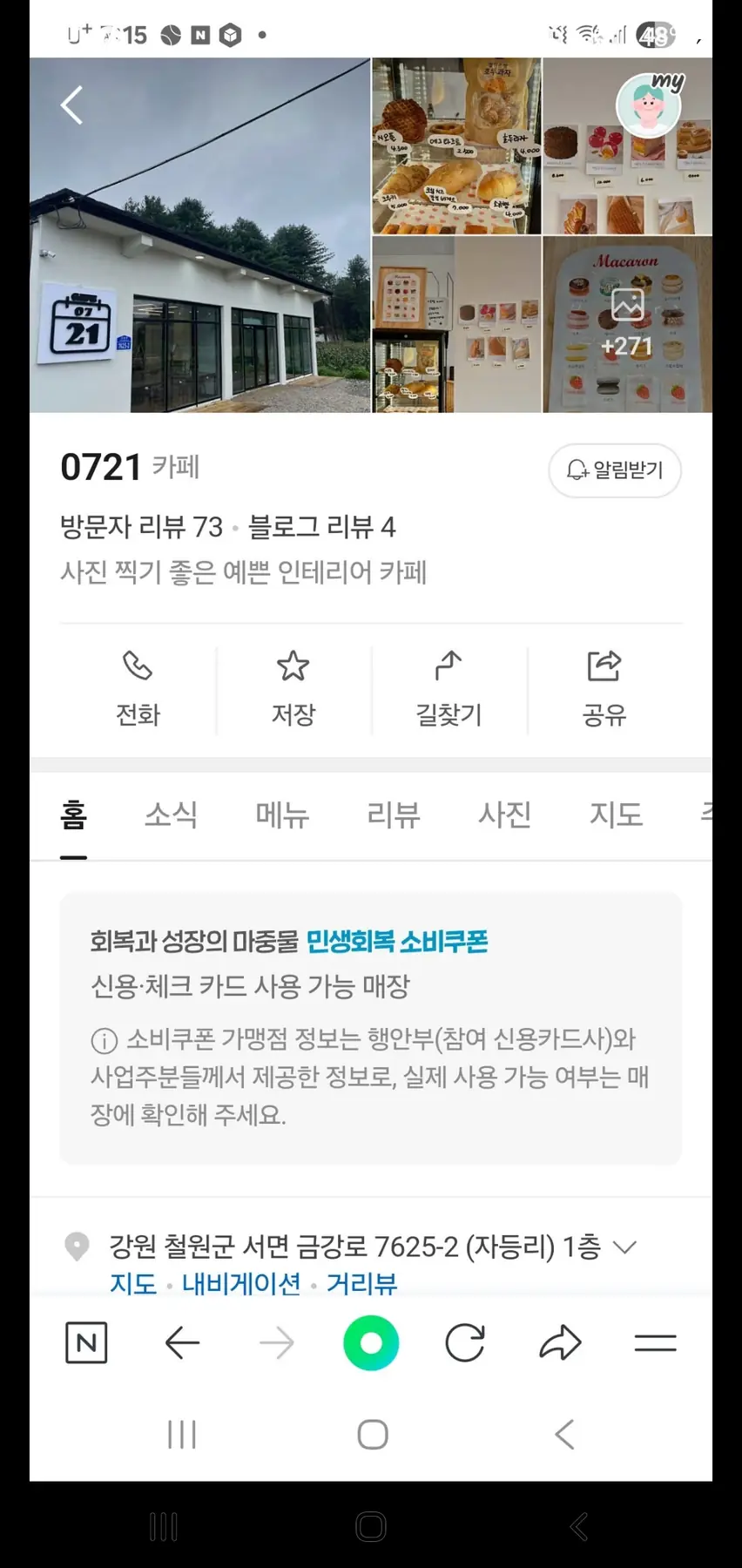Reload the page in the browser toolbar
The width and height of the screenshot is (742, 1568).
(x=465, y=1342)
